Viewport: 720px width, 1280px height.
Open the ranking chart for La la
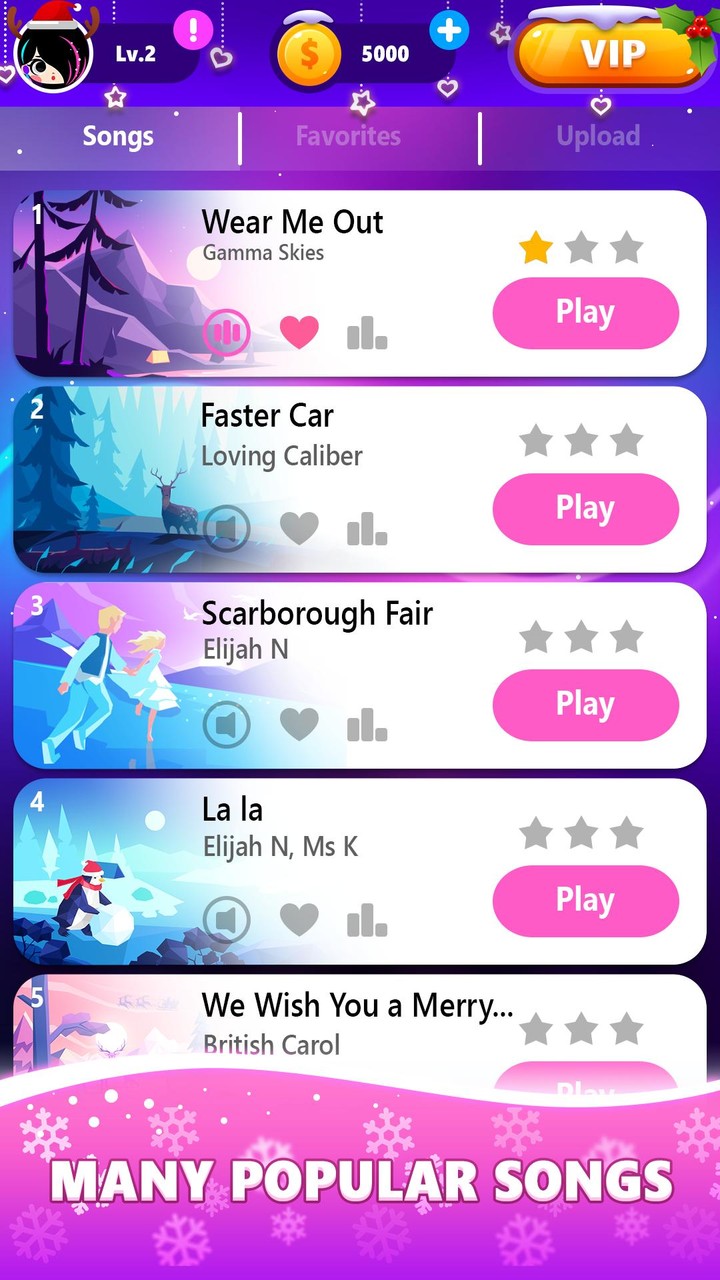click(x=367, y=918)
